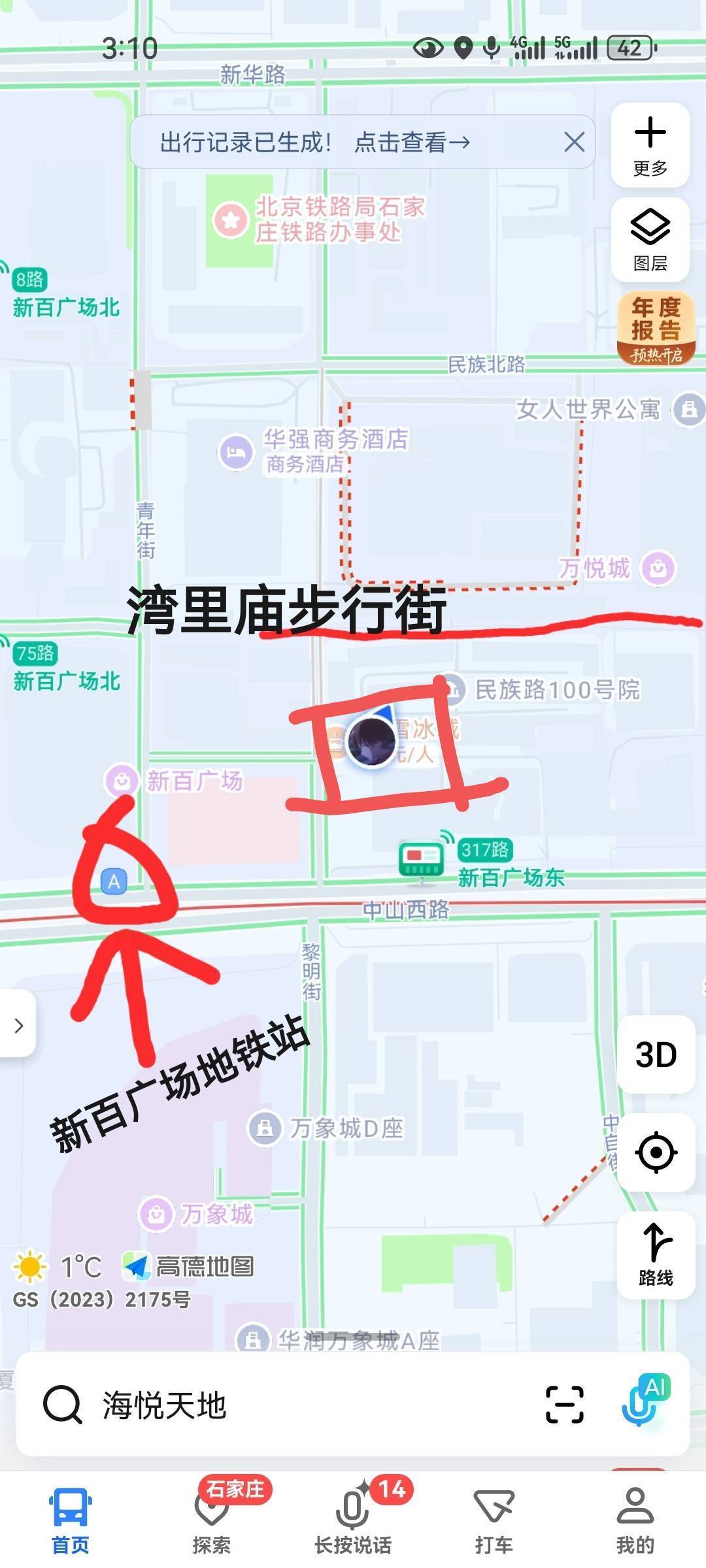This screenshot has height=1568, width=706.
Task: Switch the map to 3D view
Action: [x=656, y=1054]
